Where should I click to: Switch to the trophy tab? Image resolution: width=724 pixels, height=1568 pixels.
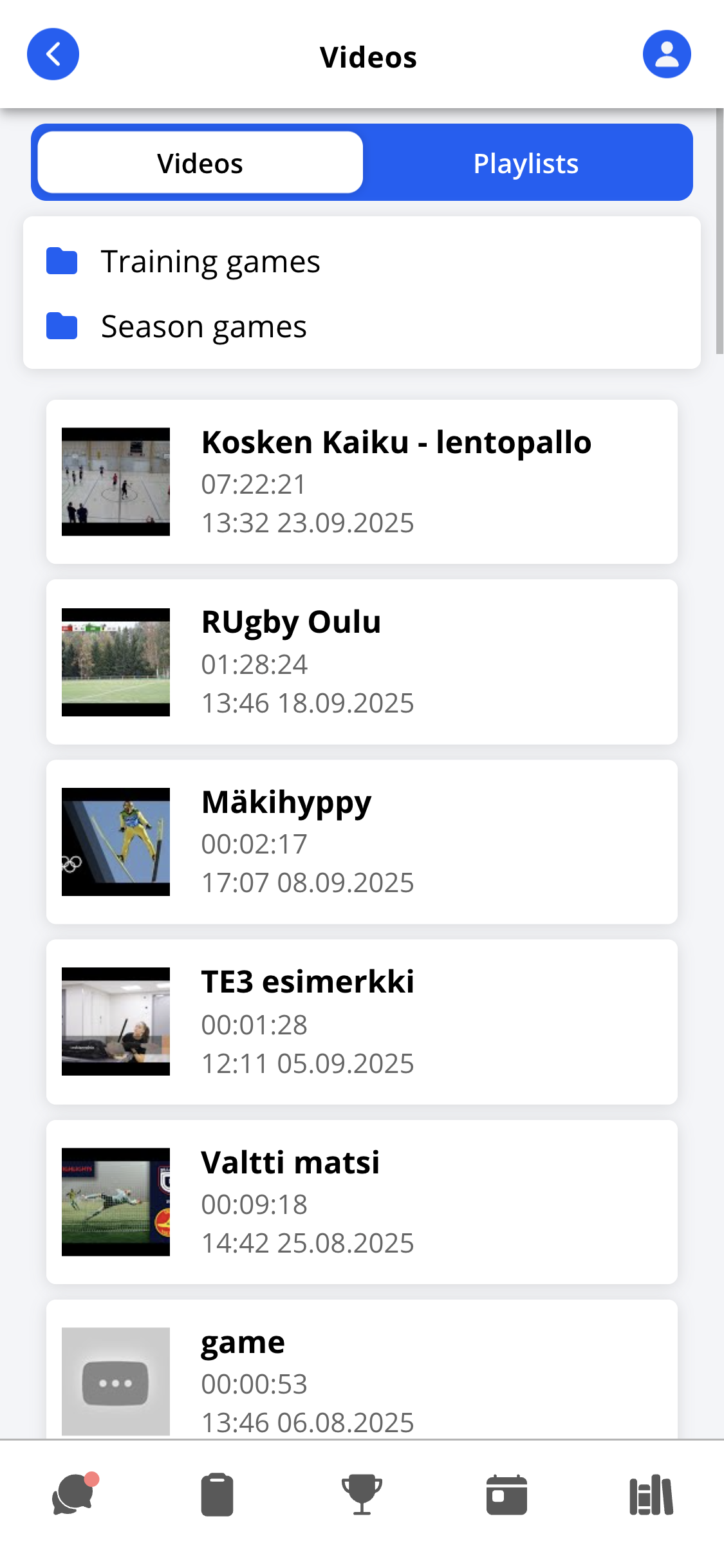coord(362,1495)
